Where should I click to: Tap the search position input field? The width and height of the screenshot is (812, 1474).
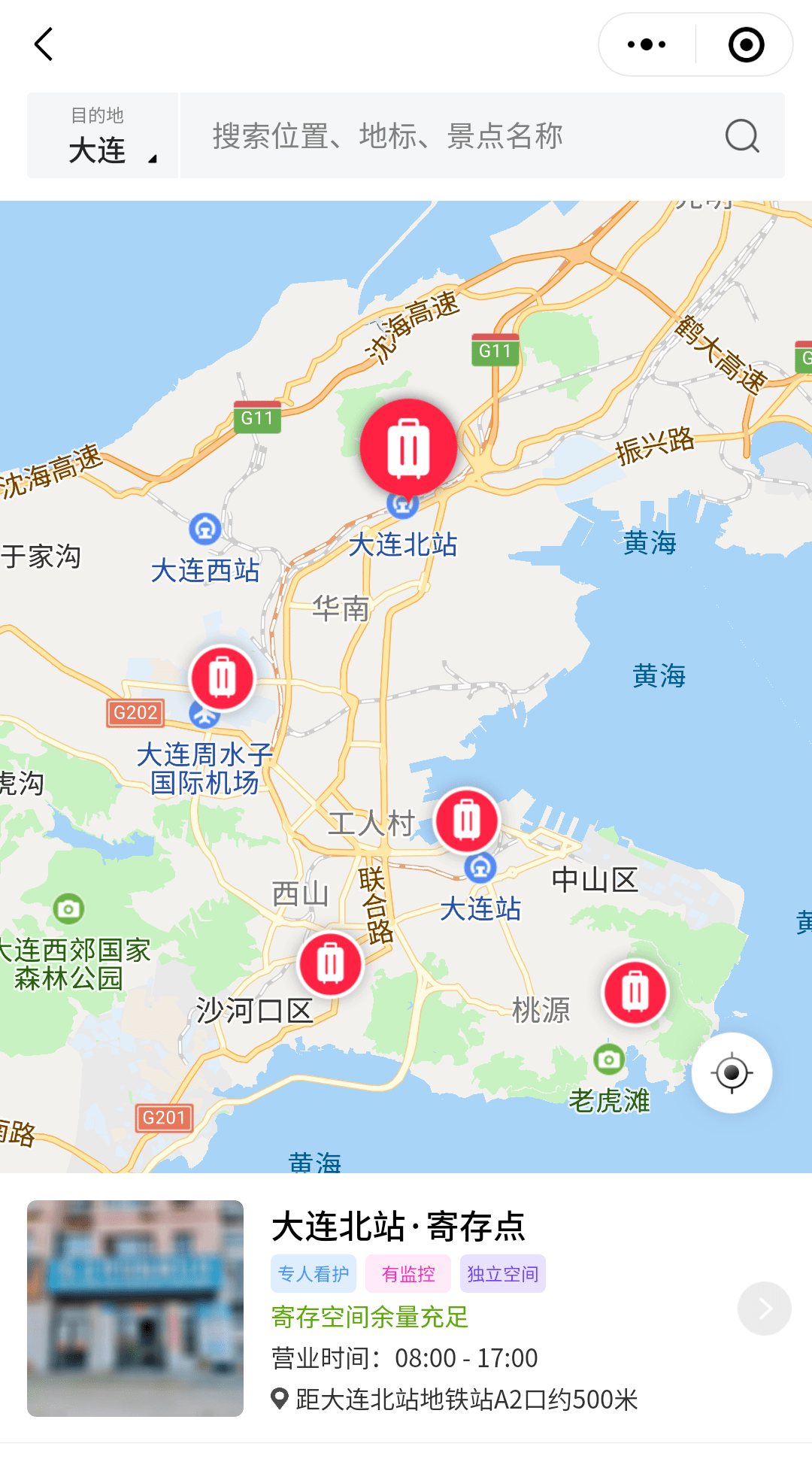451,135
